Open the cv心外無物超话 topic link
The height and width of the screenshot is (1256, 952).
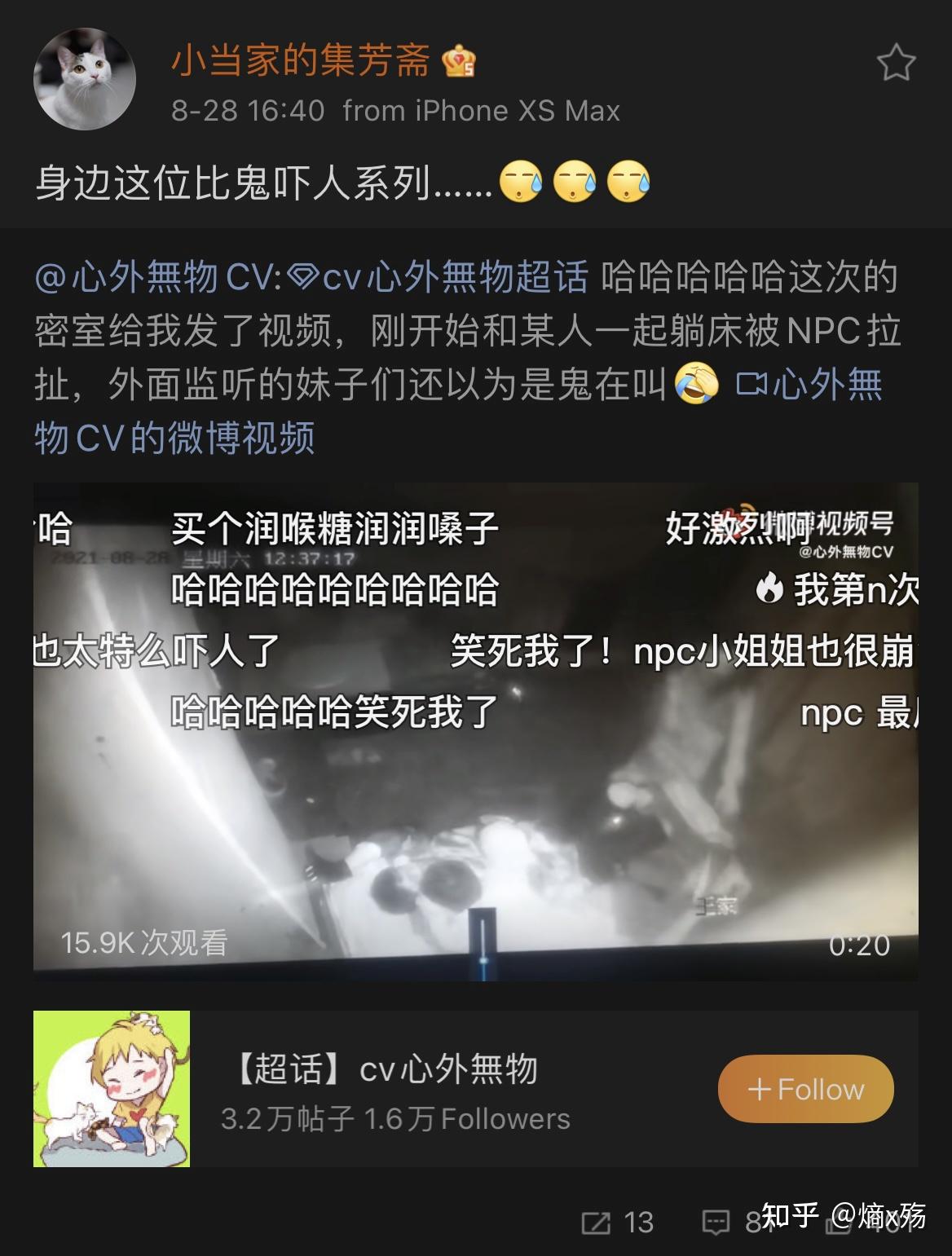tap(440, 278)
